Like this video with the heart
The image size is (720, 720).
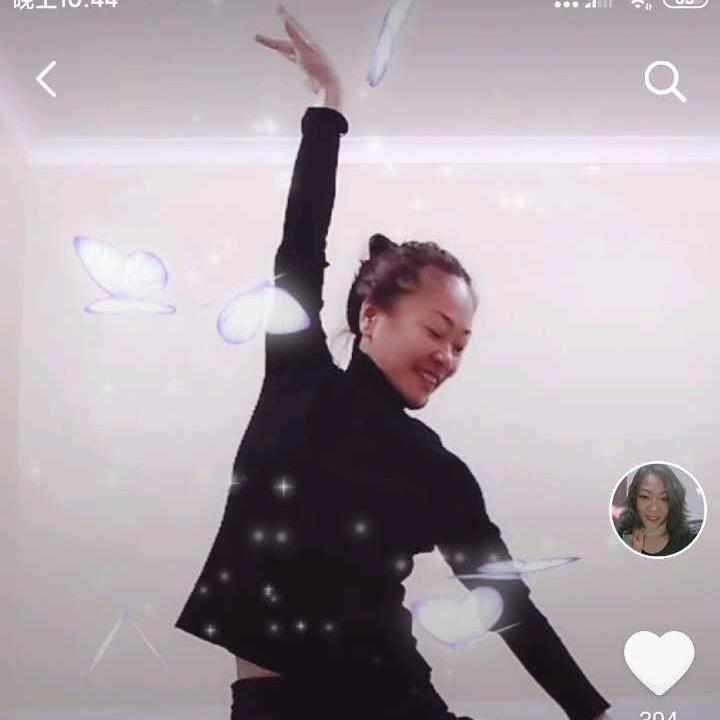pos(659,661)
